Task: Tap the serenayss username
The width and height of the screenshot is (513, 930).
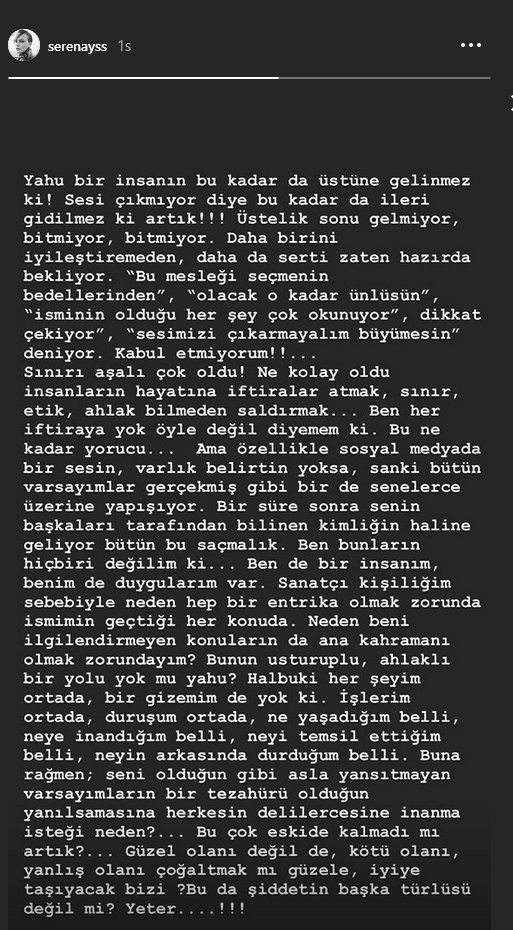Action: pos(77,46)
